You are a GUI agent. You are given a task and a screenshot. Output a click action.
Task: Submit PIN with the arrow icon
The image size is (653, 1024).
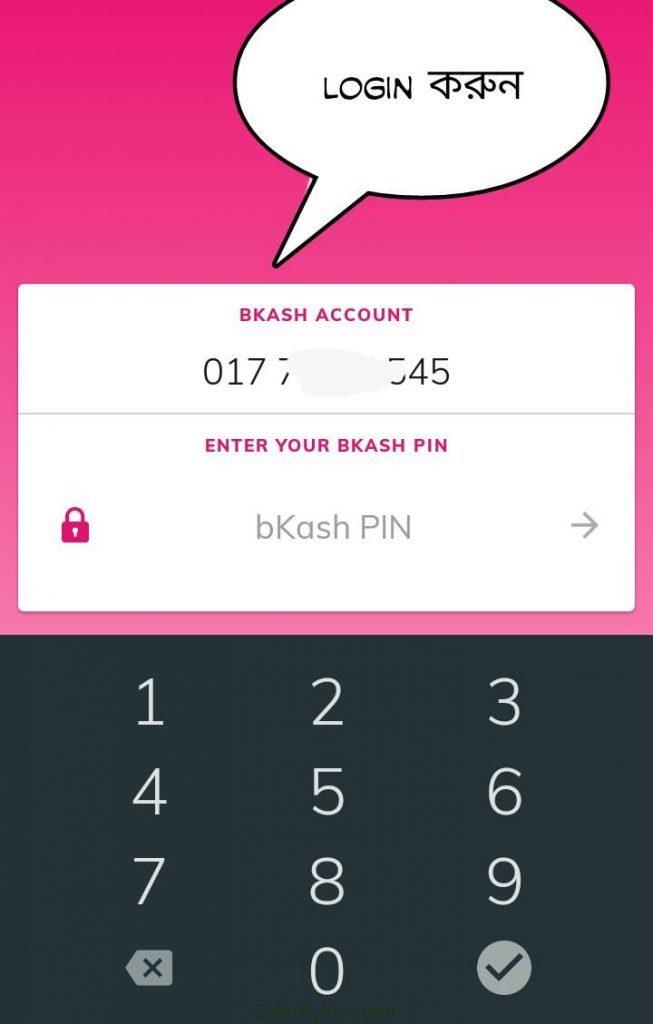point(584,525)
